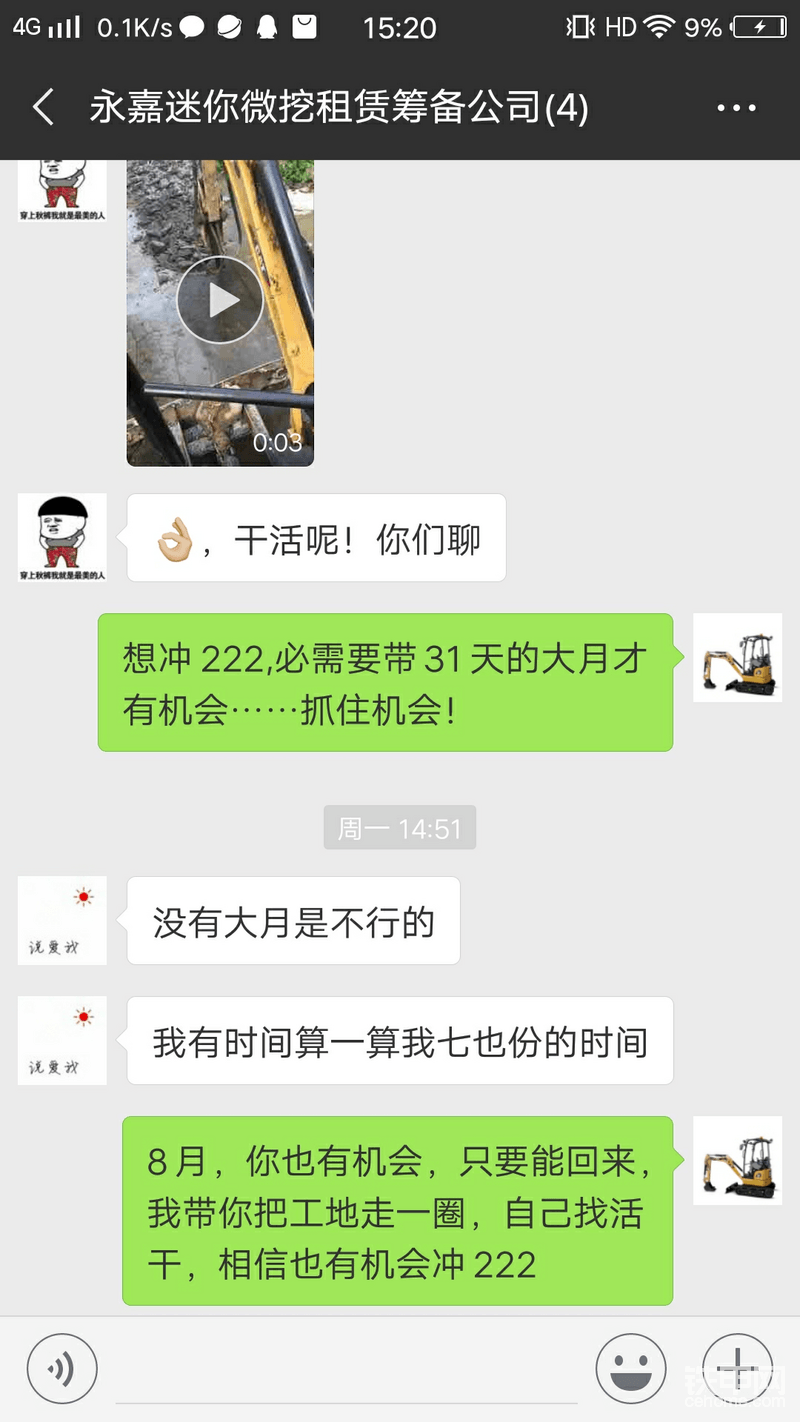The width and height of the screenshot is (800, 1422).
Task: Open avatar of sender of '干活呢！你们聊'
Action: coord(62,537)
